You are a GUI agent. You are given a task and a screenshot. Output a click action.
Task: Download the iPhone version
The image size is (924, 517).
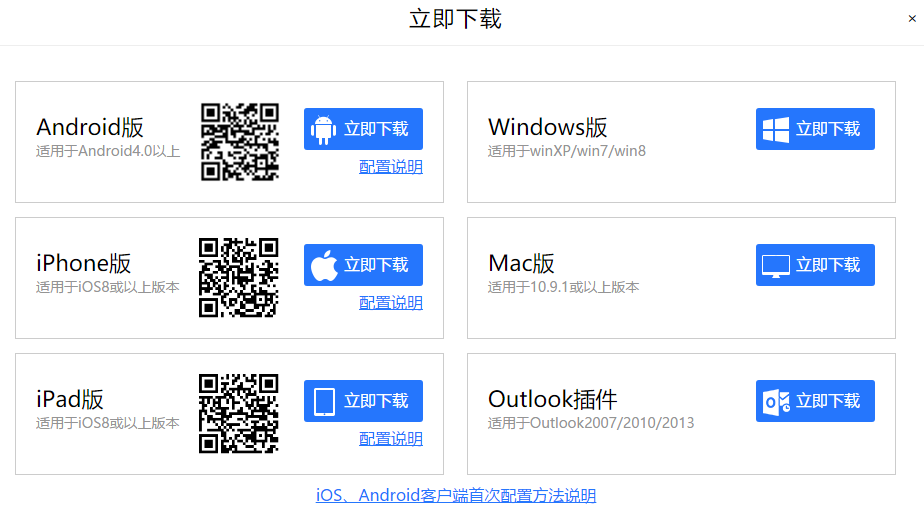point(363,265)
